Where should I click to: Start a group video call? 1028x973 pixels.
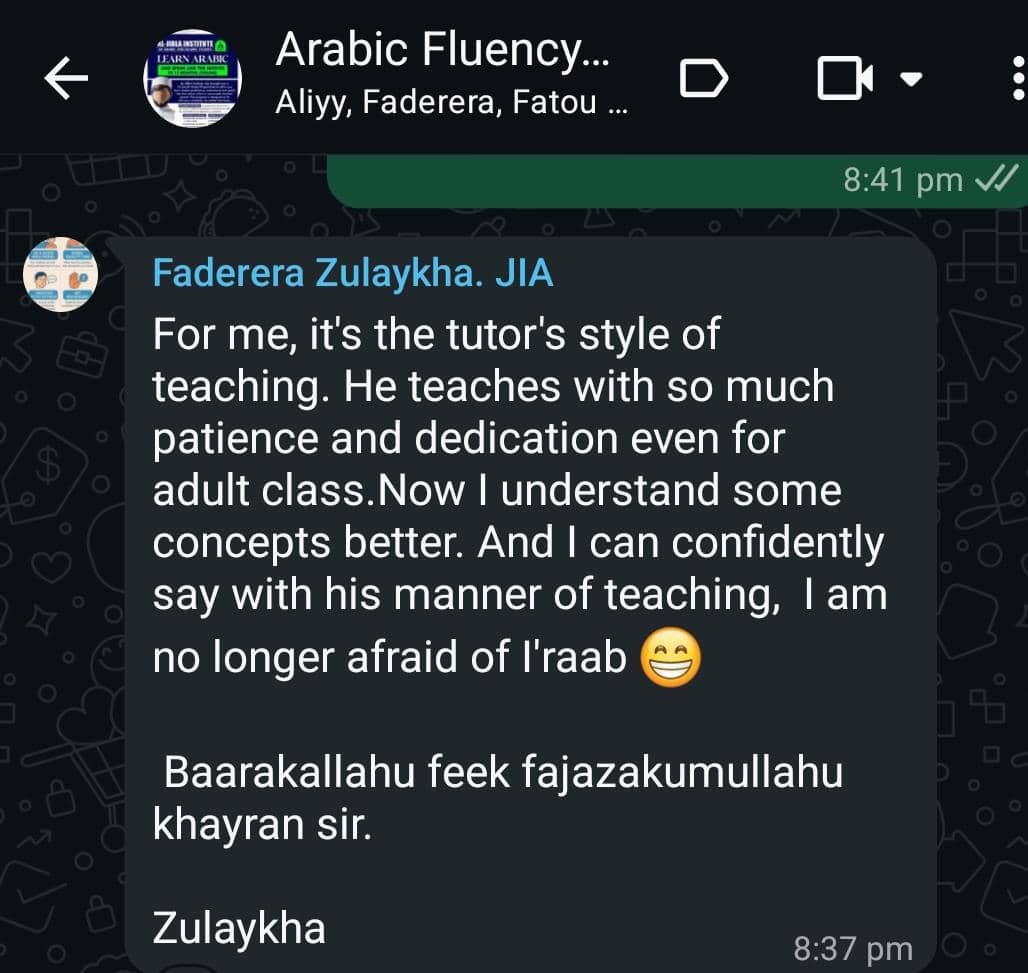(846, 79)
